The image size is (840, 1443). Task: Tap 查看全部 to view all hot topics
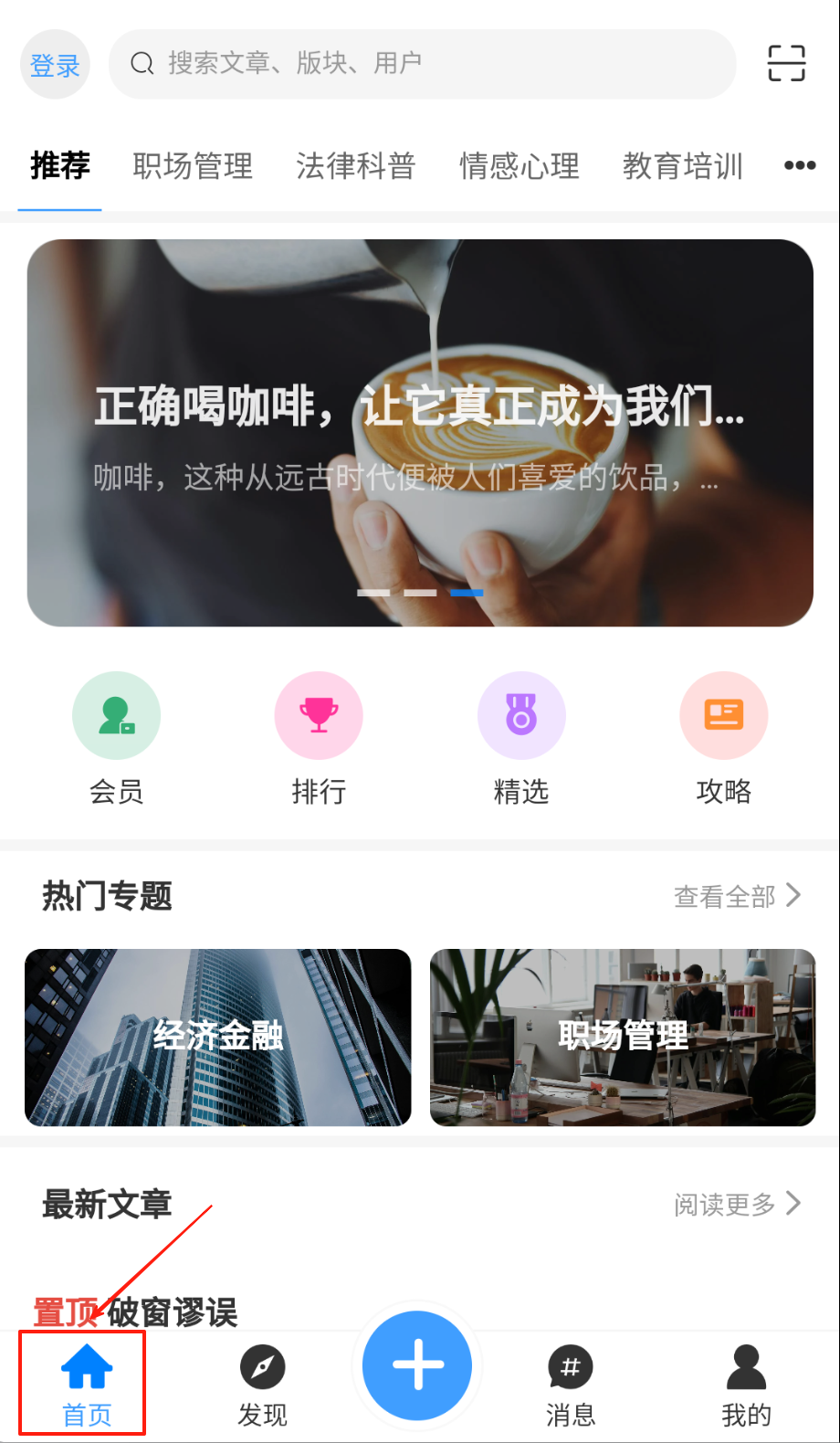click(737, 897)
